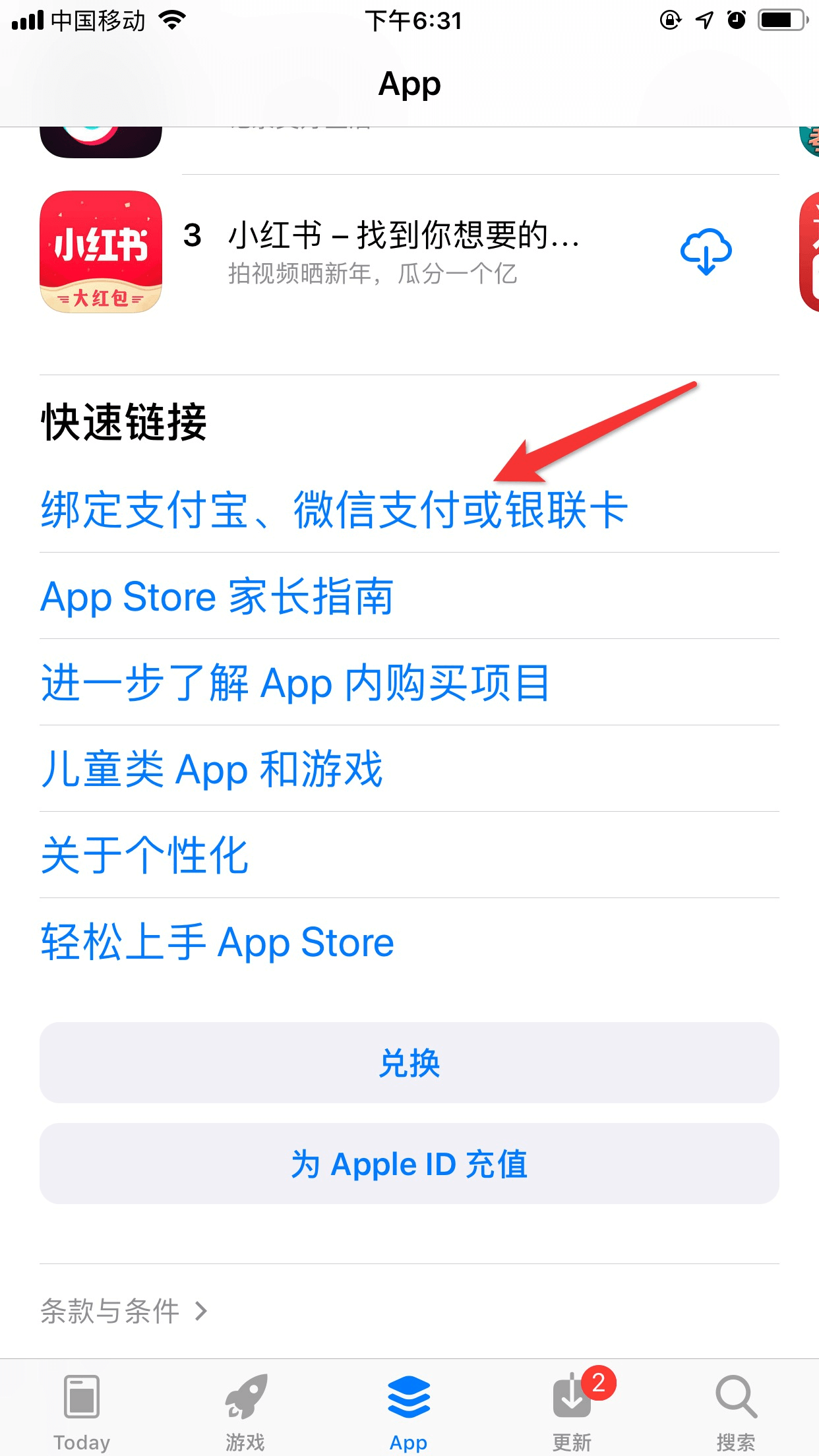Download 小红书 with the cloud icon
Image resolution: width=819 pixels, height=1456 pixels.
pos(706,252)
